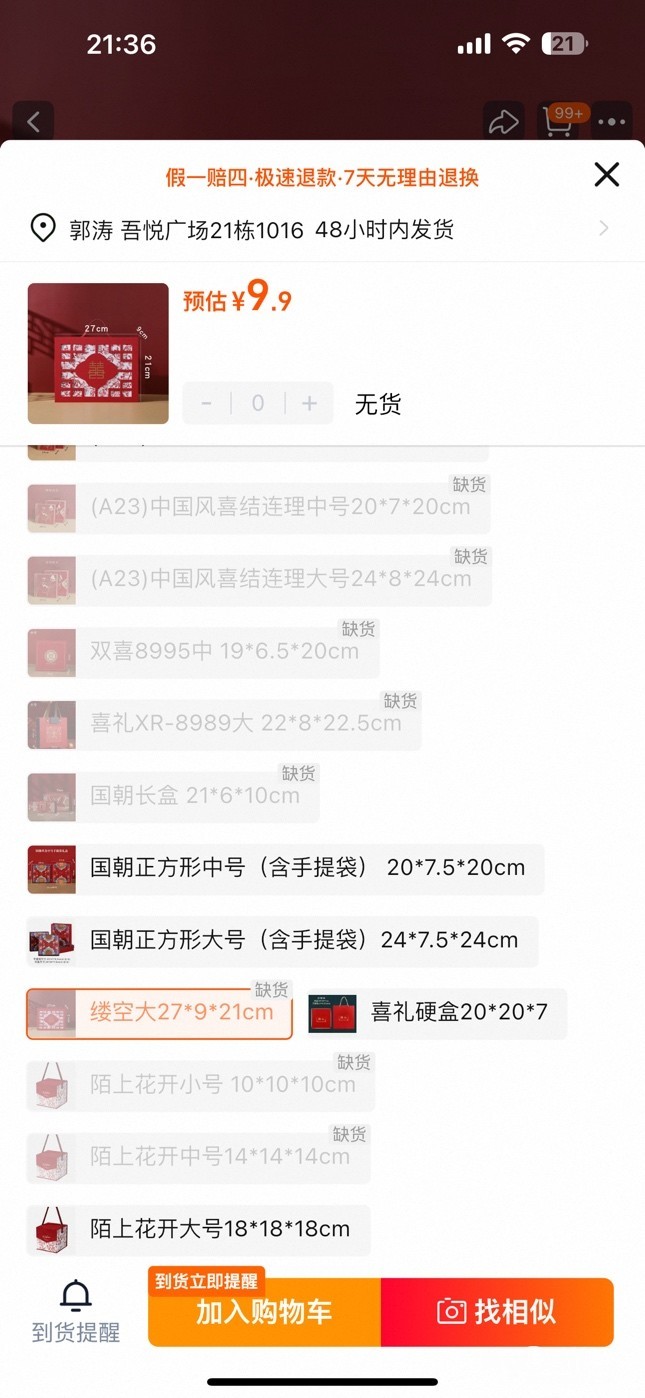645x1398 pixels.
Task: Select 陌上花开中号14*14*14cm option
Action: coord(198,1158)
